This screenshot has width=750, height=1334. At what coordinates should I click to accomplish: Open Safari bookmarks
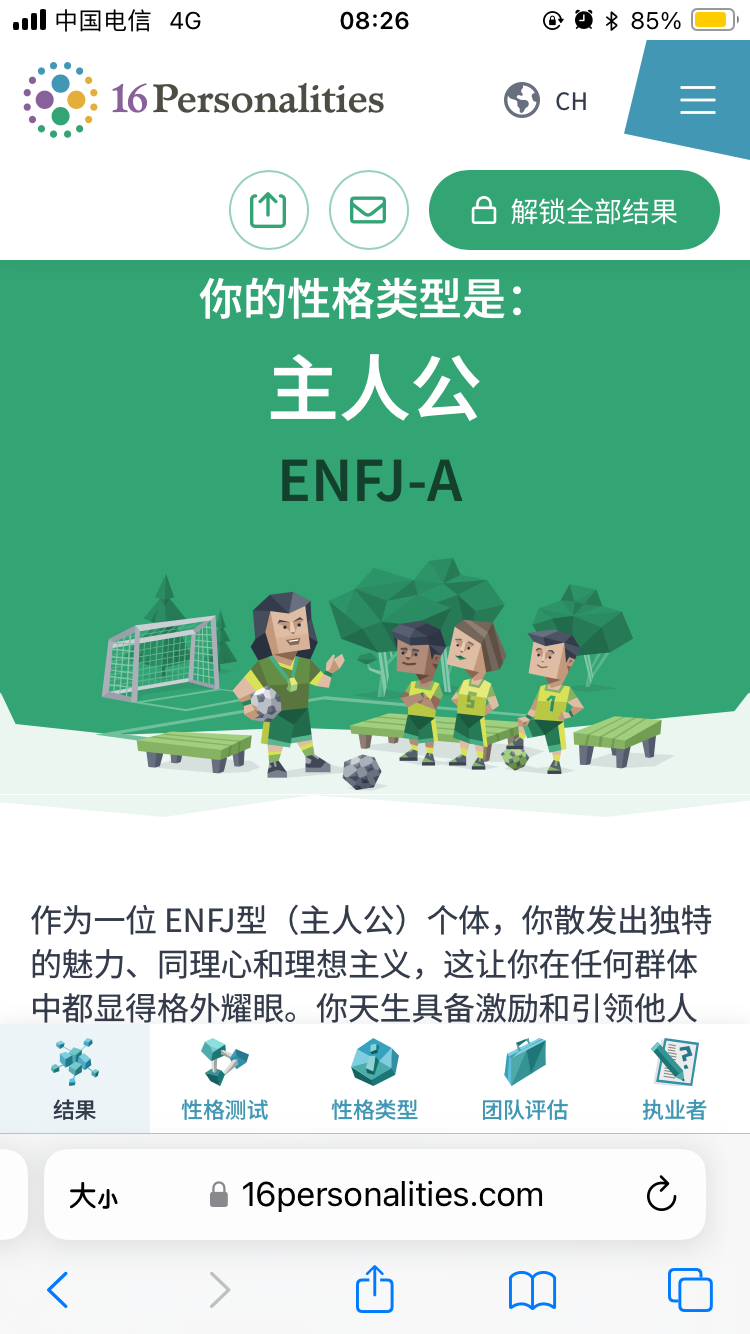tap(532, 1290)
